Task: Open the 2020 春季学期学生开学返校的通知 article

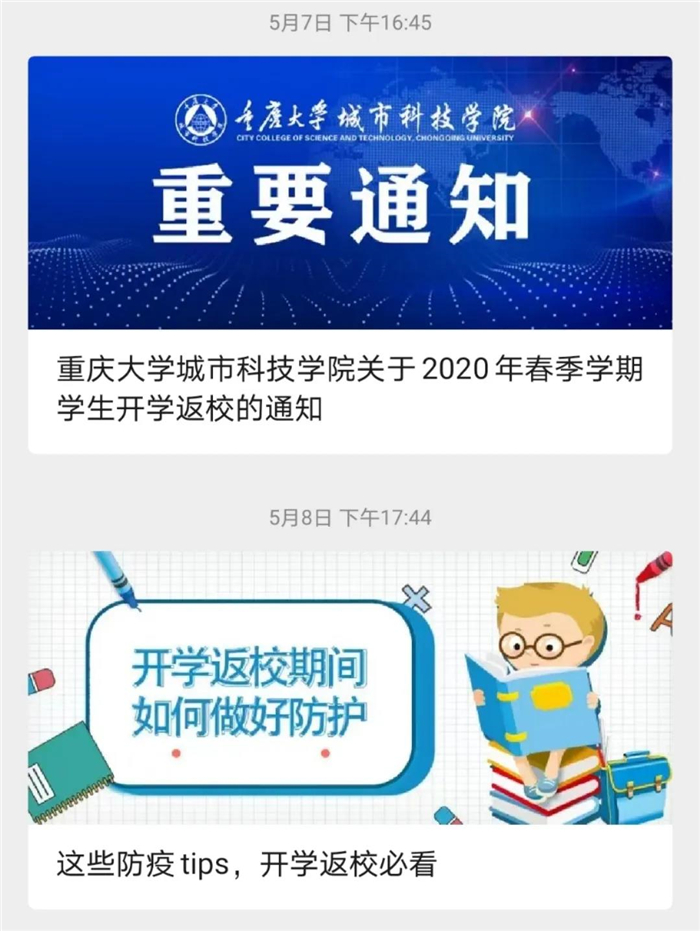Action: tap(350, 389)
